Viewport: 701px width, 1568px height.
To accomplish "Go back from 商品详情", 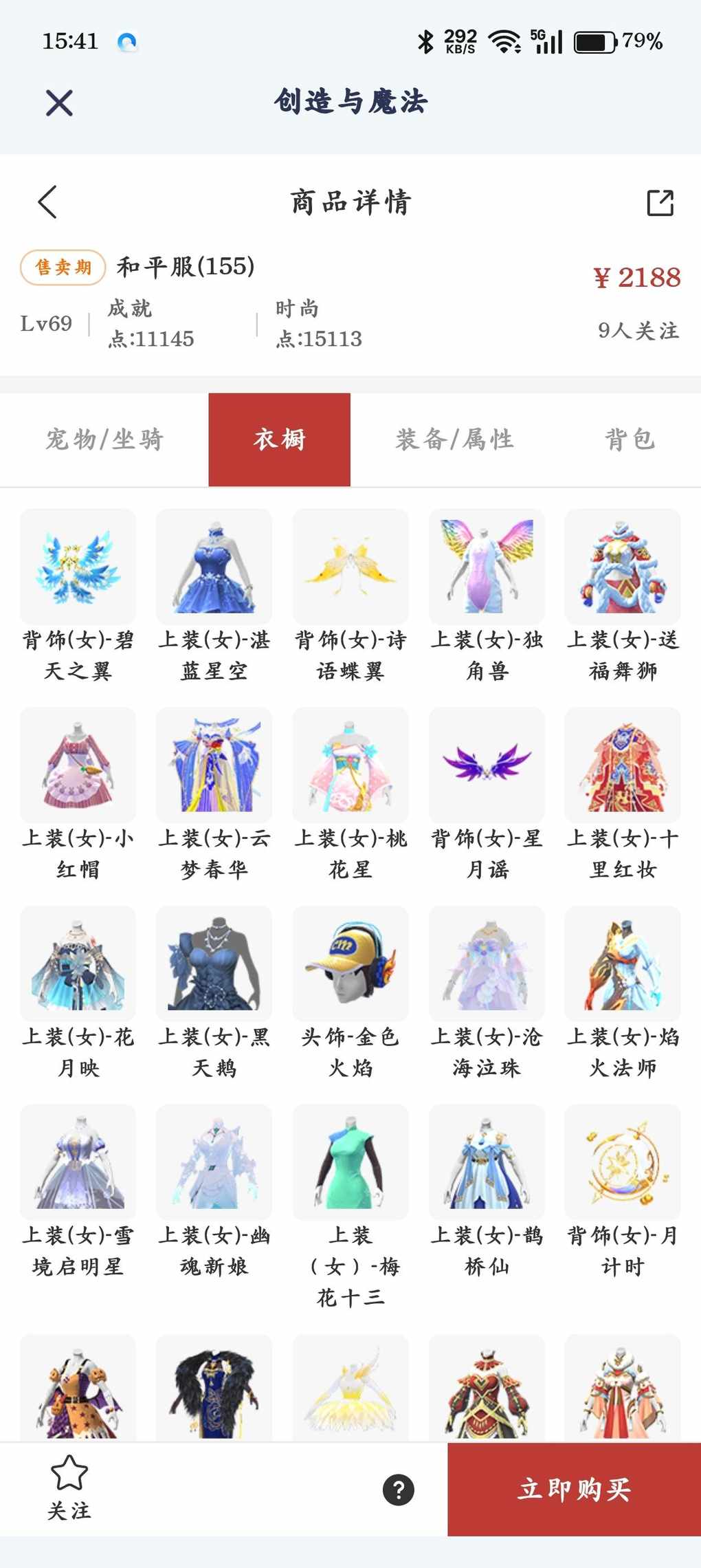I will pos(47,202).
